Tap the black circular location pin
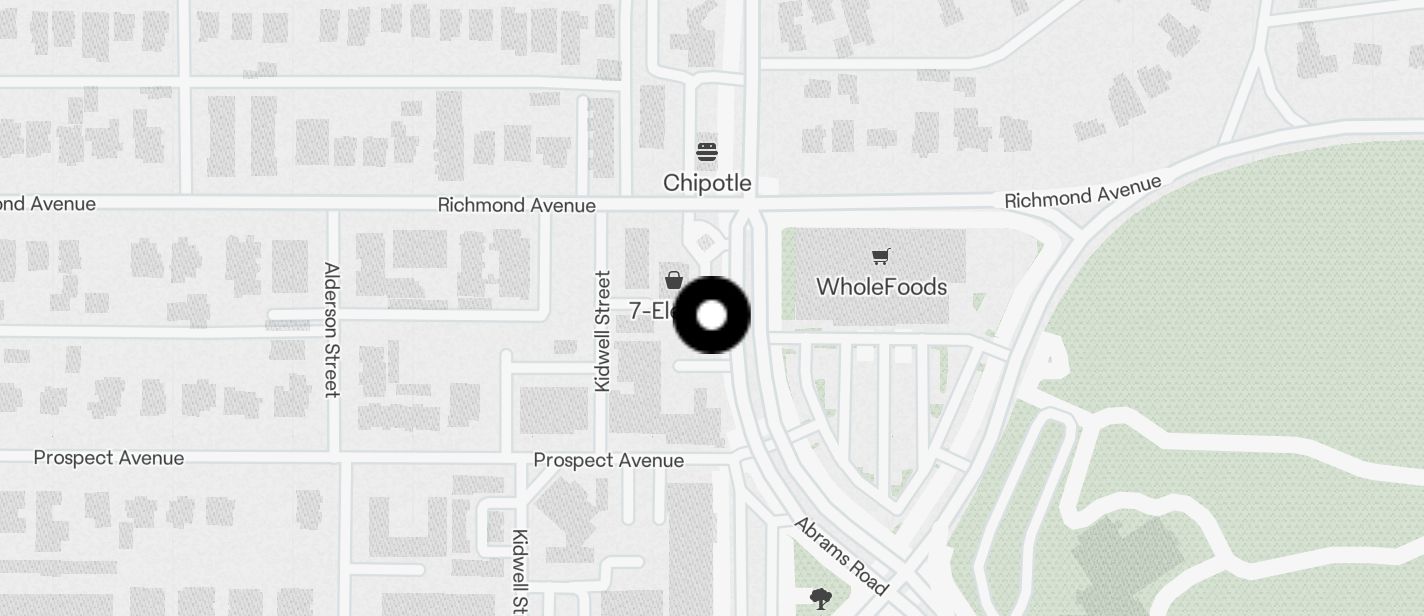Screen dimensions: 1424x616 tap(712, 315)
